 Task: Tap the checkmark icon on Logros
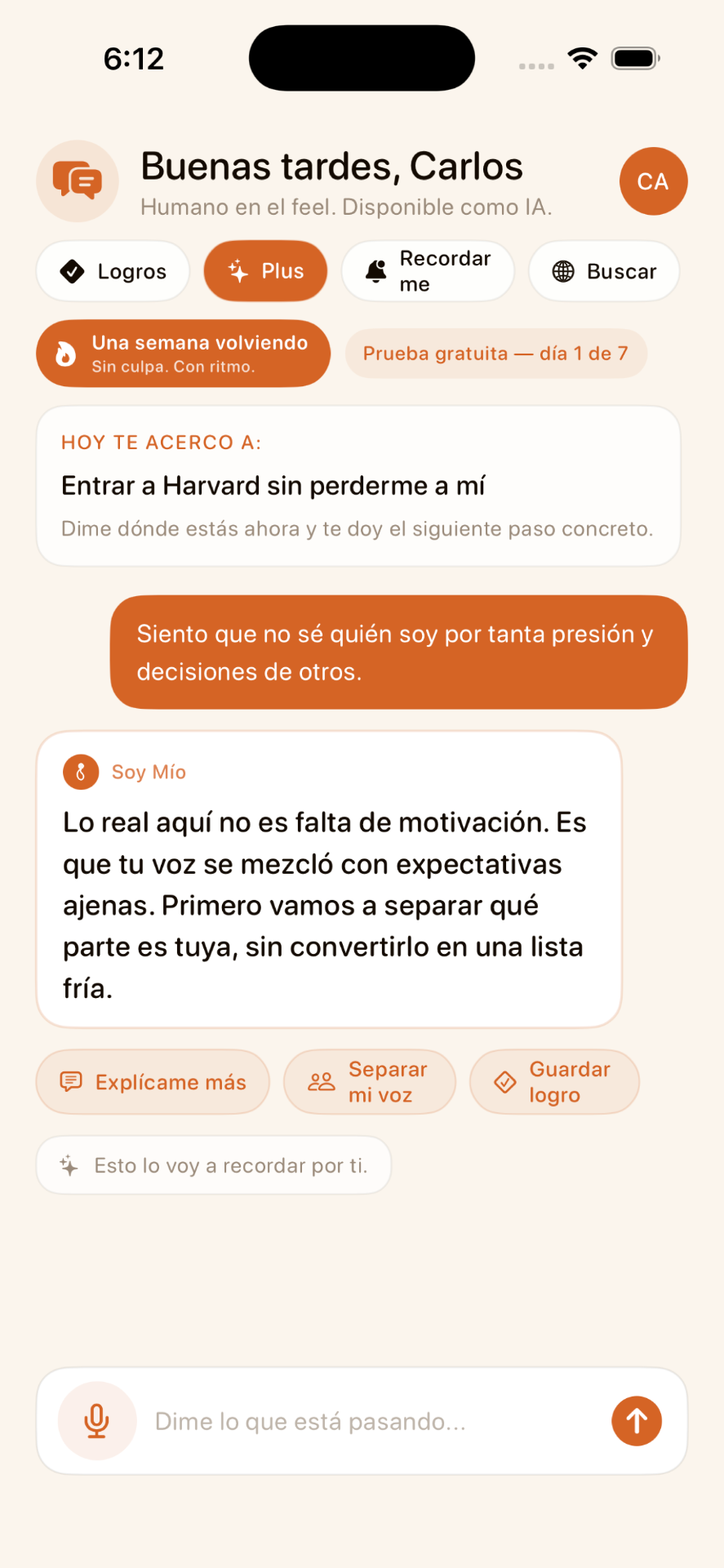coord(72,270)
